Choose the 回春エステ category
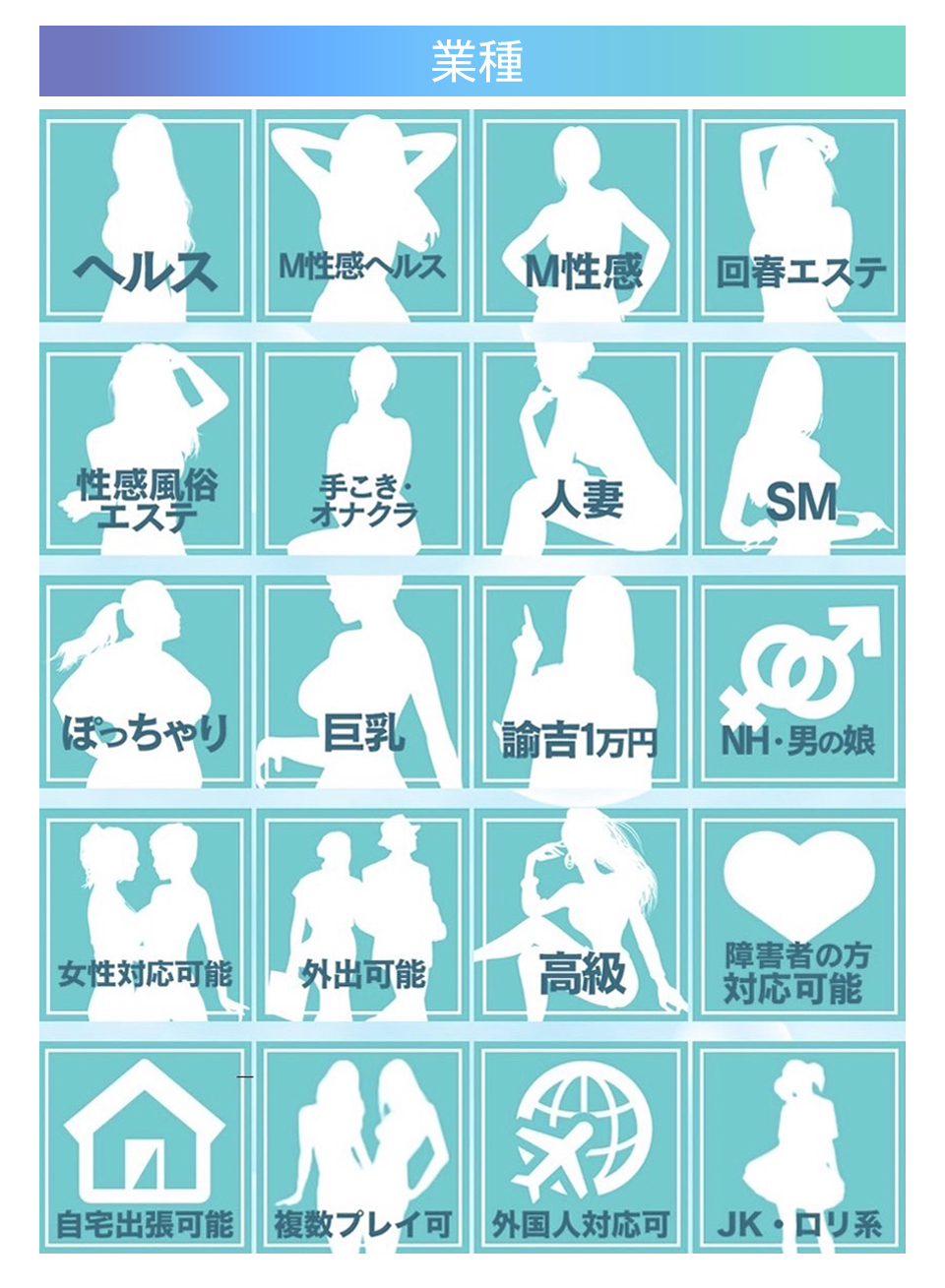 (798, 216)
